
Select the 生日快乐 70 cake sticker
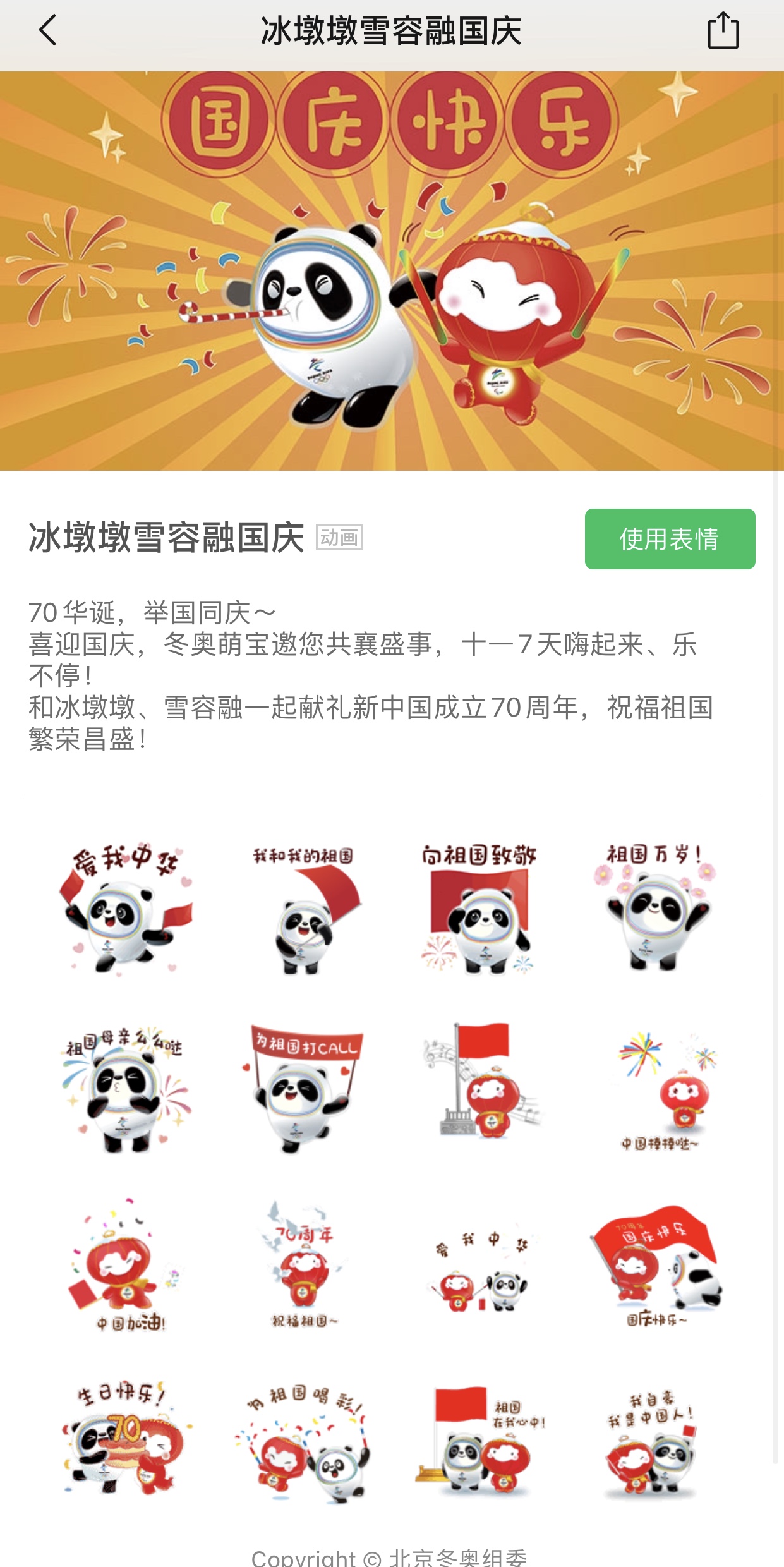point(126,1444)
